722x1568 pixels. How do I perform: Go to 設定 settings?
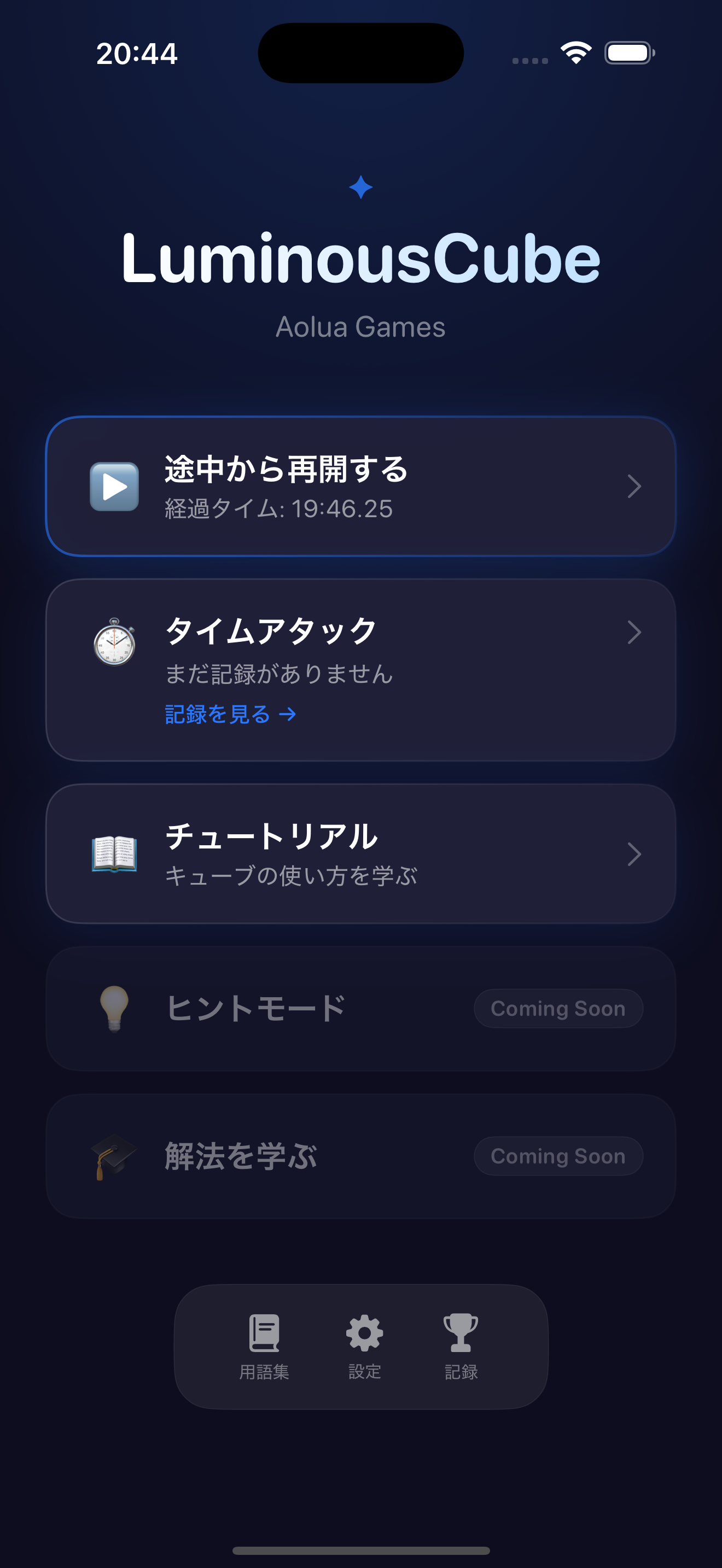(364, 1346)
